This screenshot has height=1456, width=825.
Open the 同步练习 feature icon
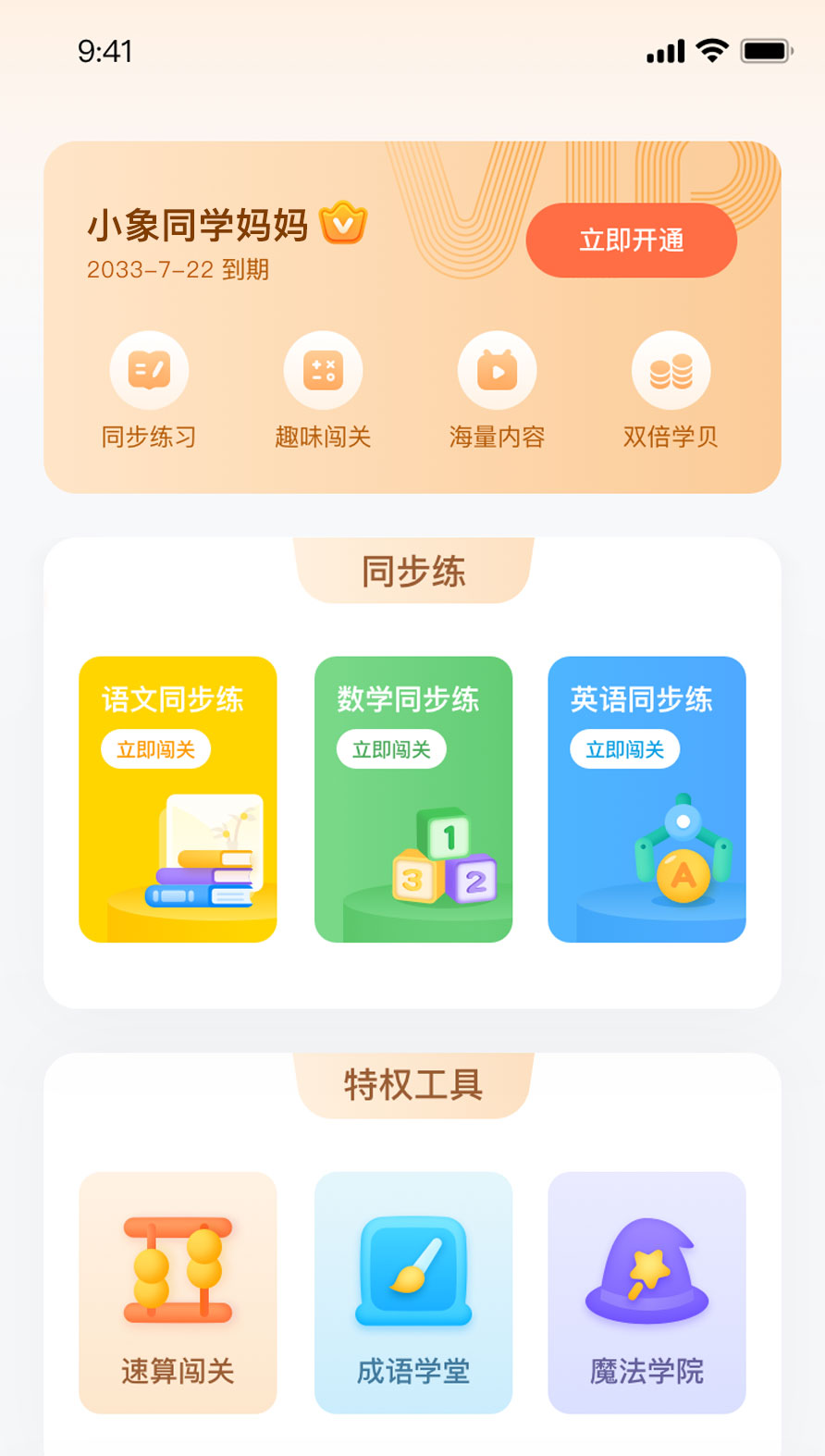click(149, 370)
